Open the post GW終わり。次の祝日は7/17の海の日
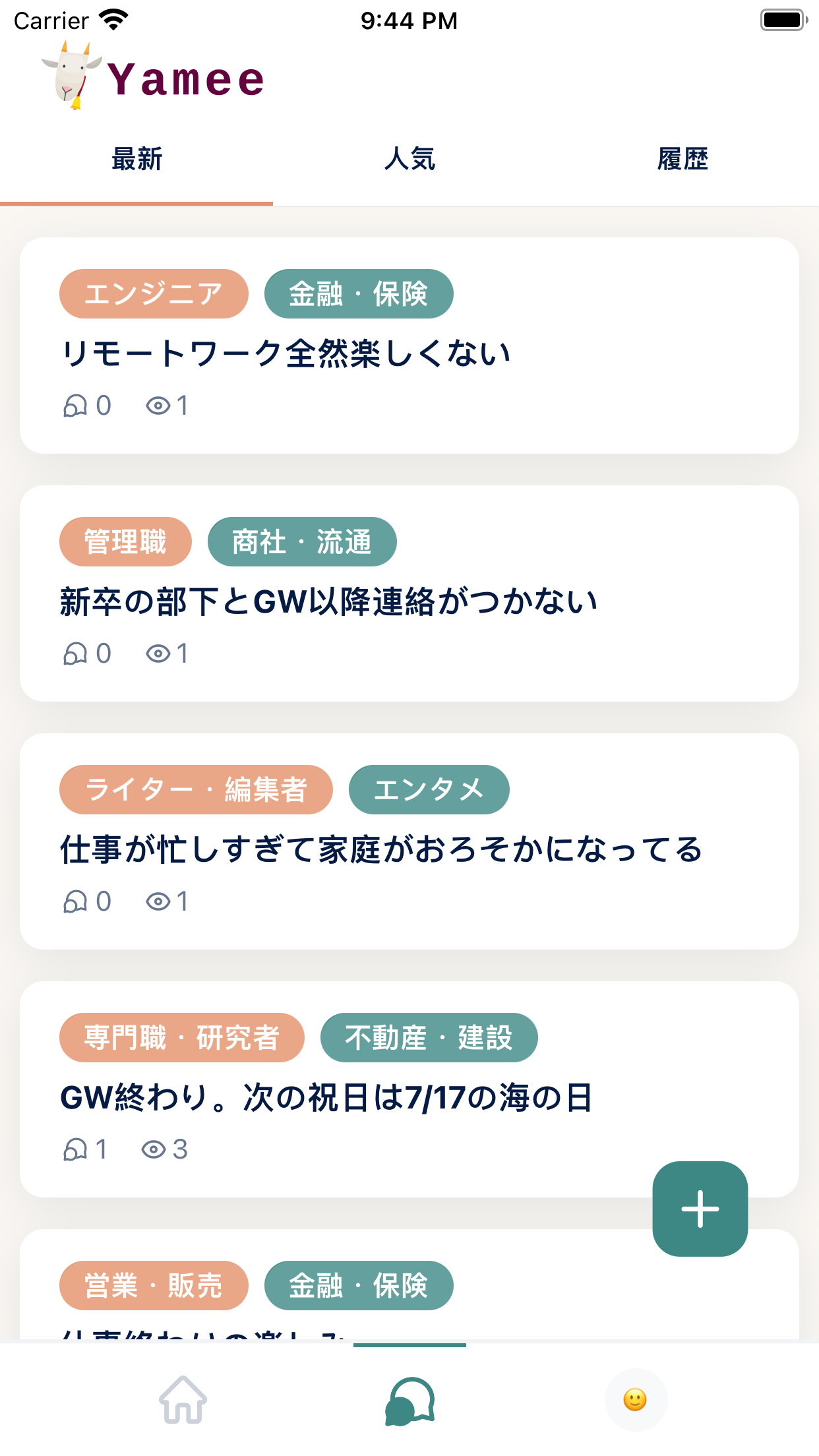819x1456 pixels. [x=326, y=1097]
